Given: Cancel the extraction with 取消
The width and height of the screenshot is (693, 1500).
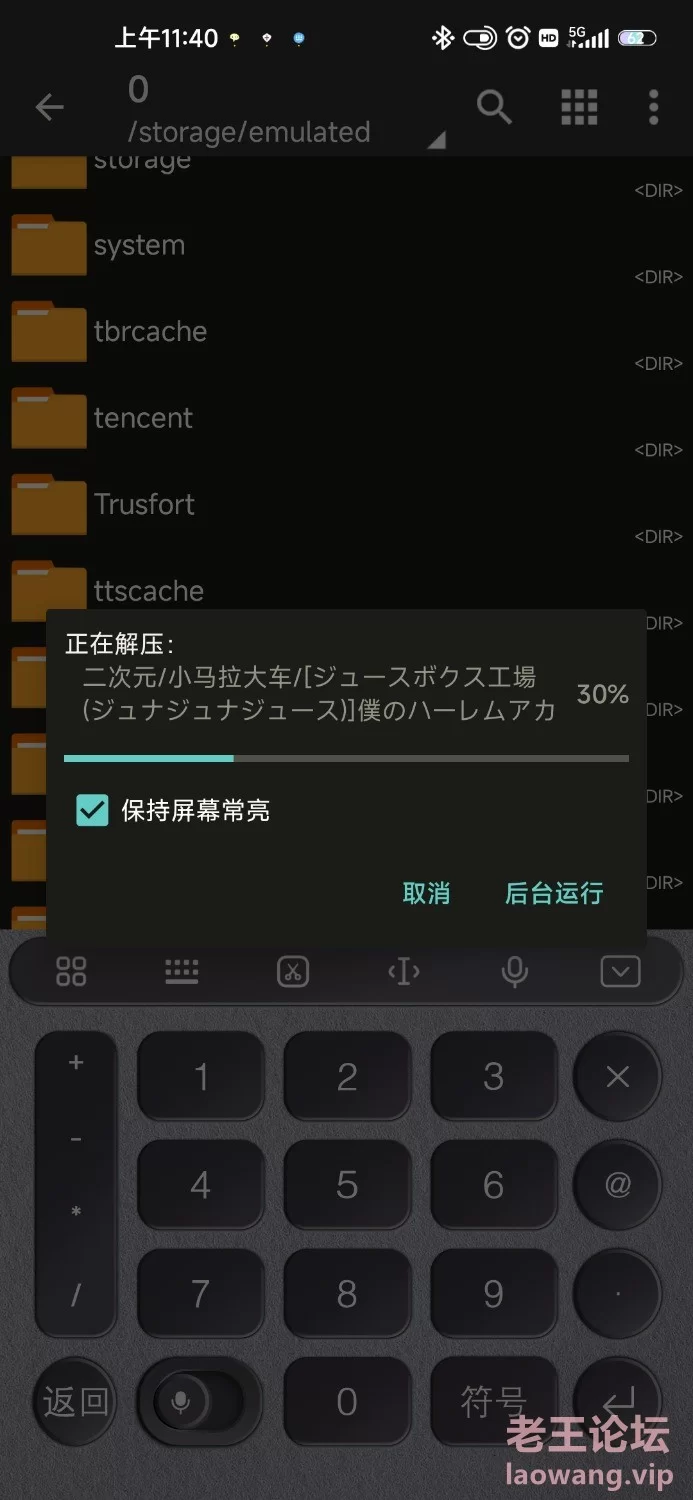Looking at the screenshot, I should tap(426, 893).
